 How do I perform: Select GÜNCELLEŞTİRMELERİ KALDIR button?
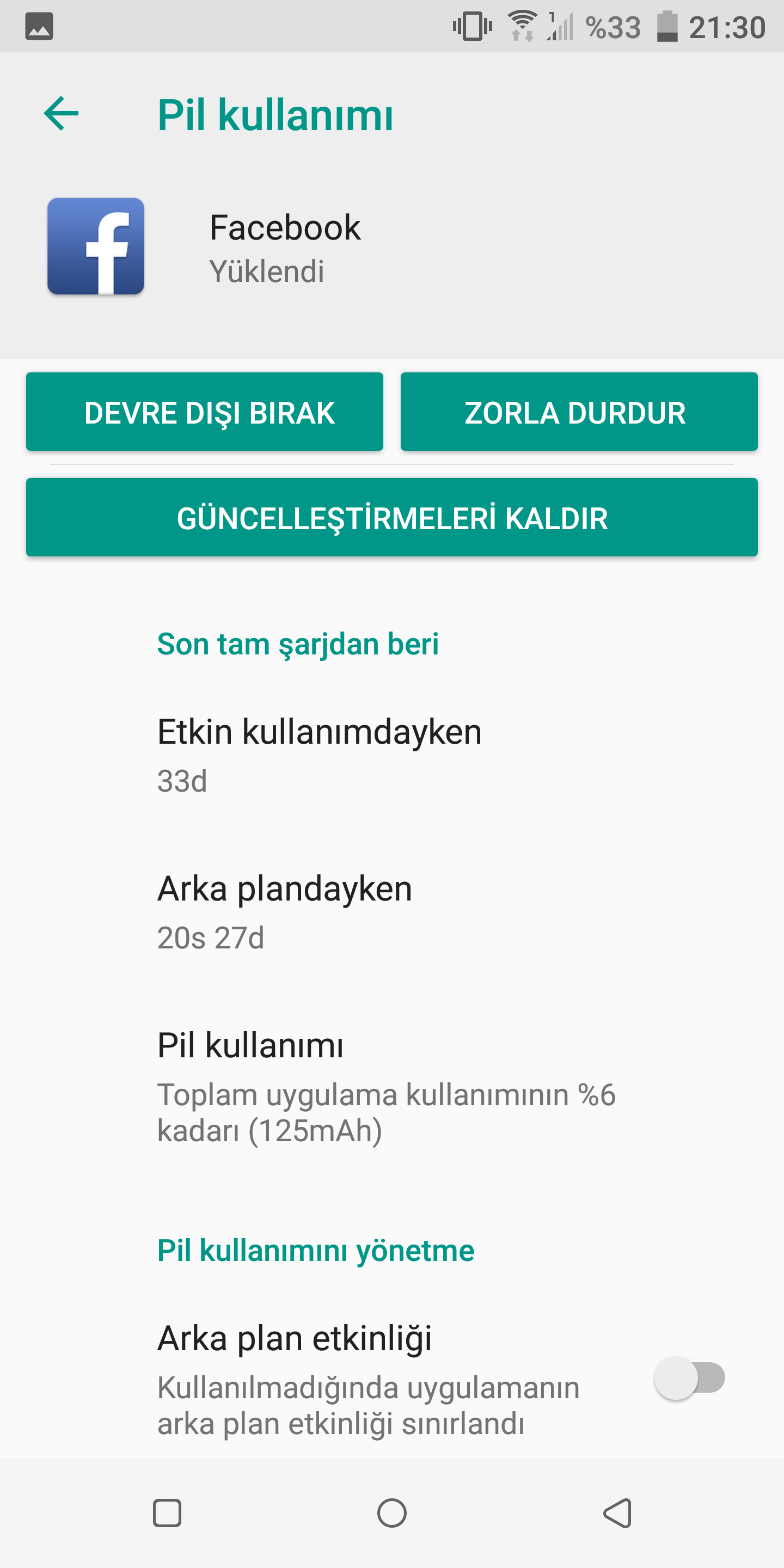(391, 517)
